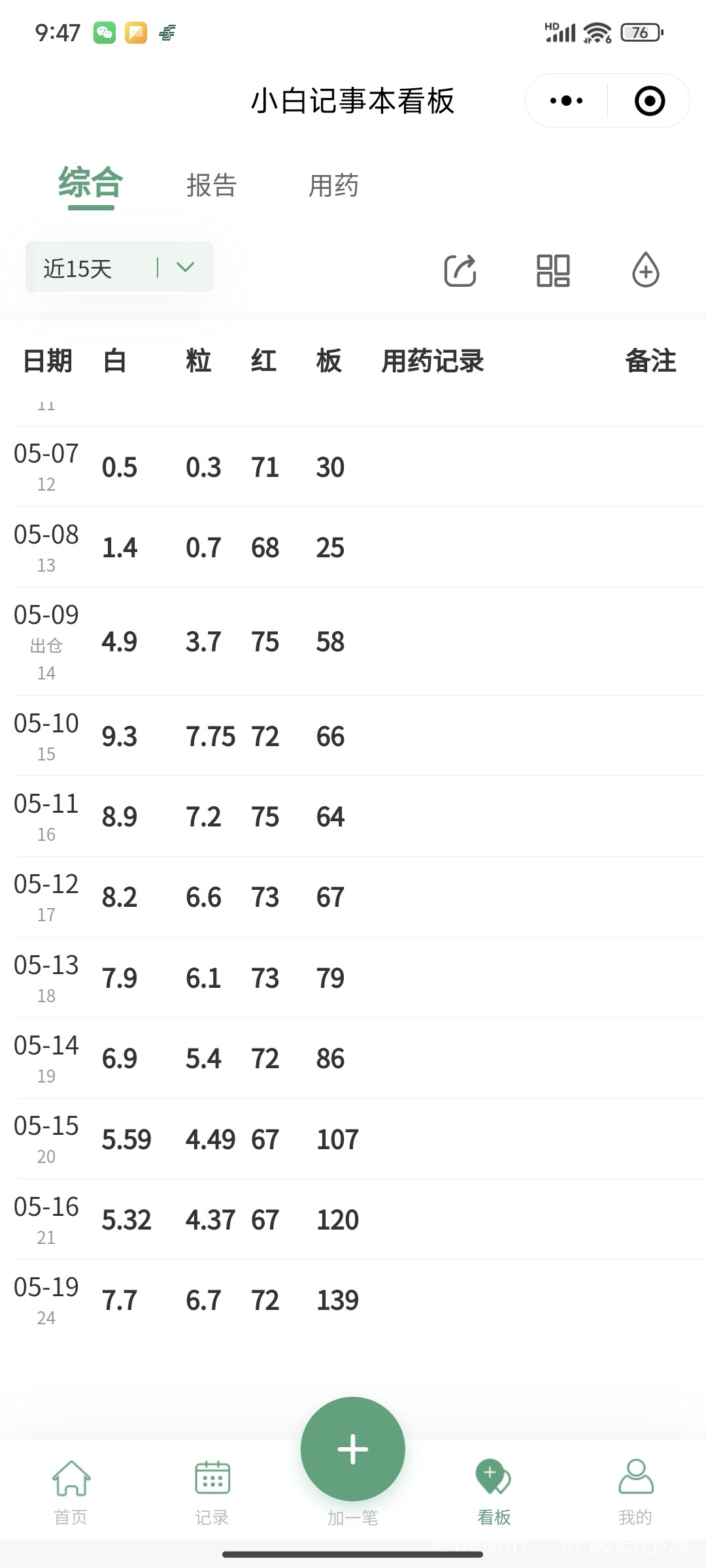
Task: Select the 综合 tab
Action: pos(91,184)
